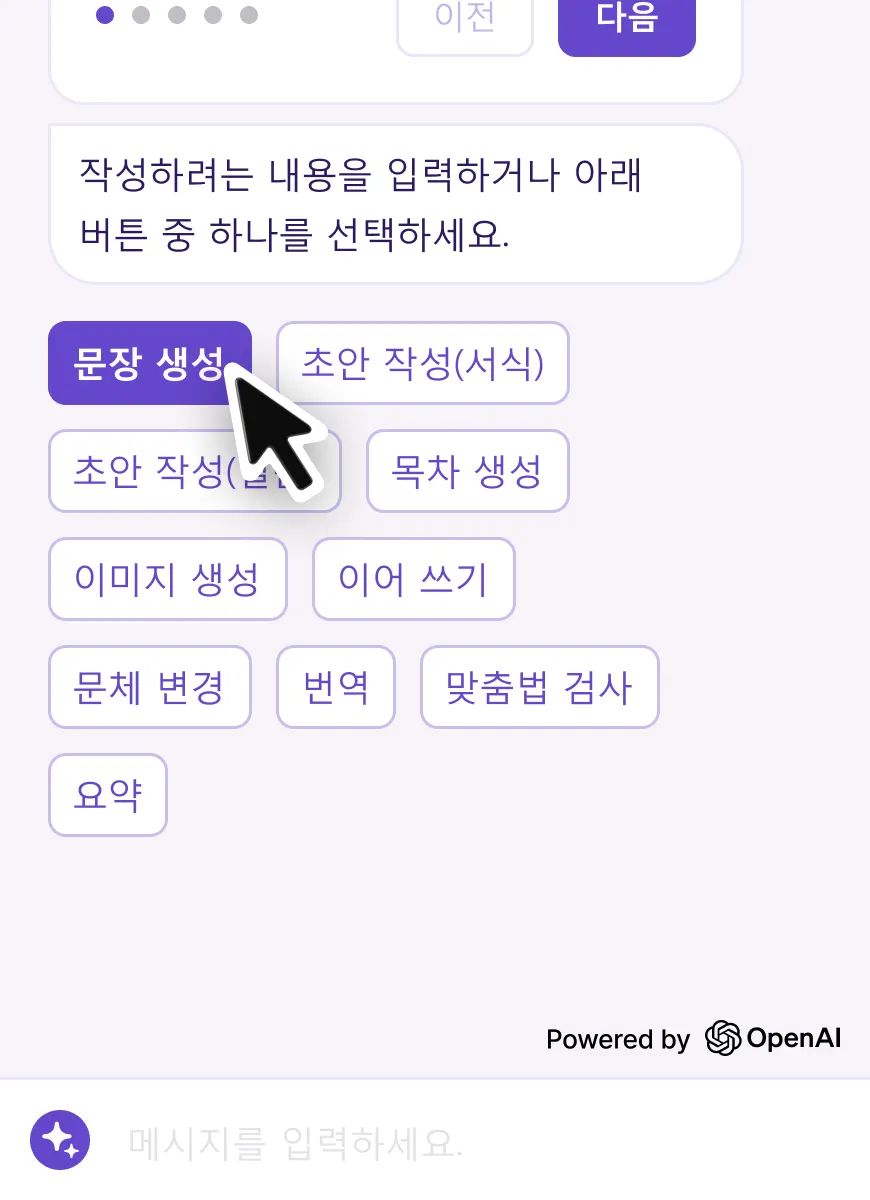Screen dimensions: 870x1200
Task: Focus the 메시지를 입력하세요 message field
Action: [450, 1140]
